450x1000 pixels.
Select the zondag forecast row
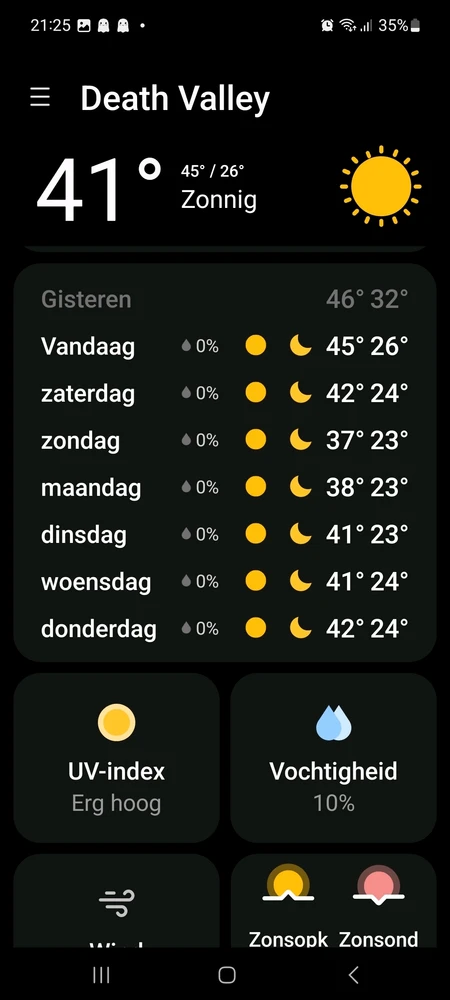[224, 441]
